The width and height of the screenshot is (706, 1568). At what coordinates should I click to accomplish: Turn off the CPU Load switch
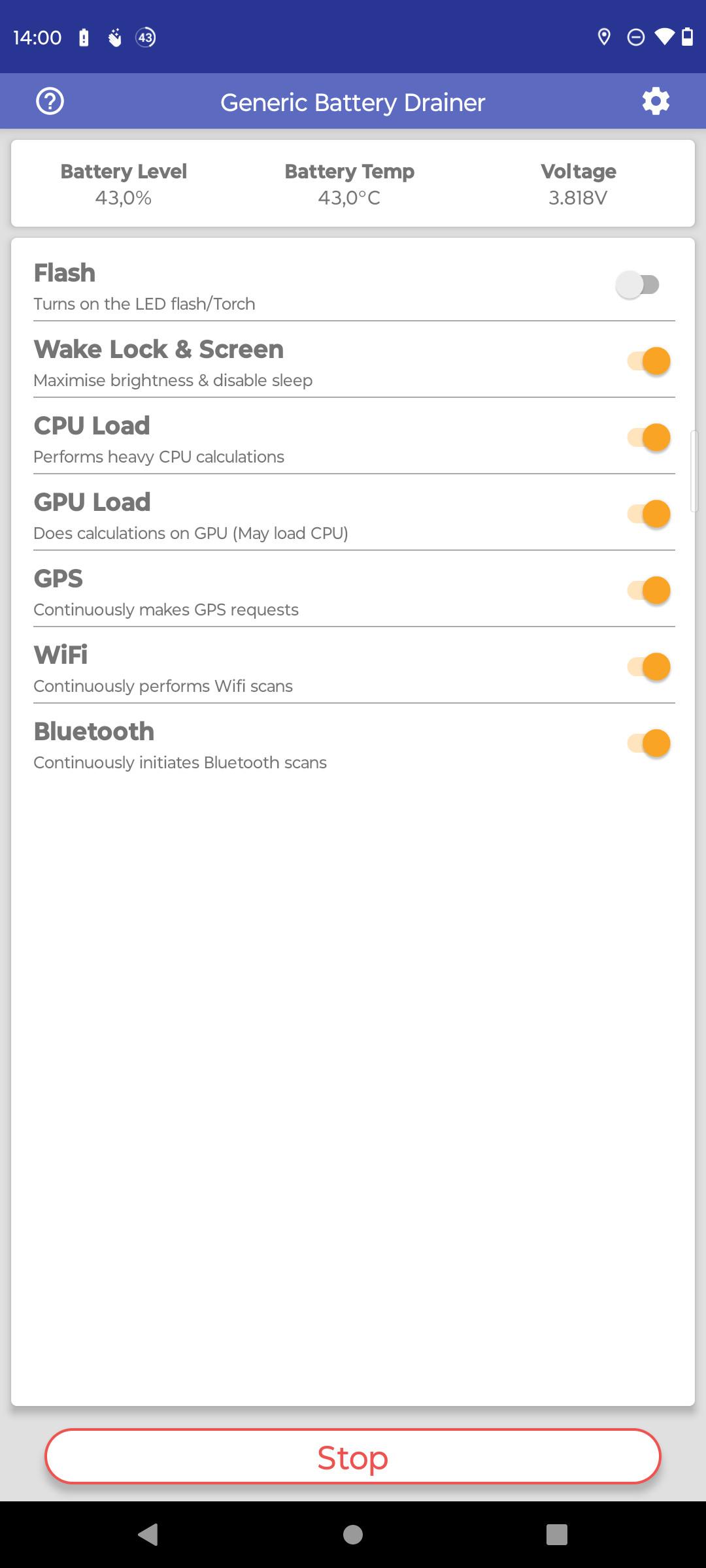(x=648, y=438)
